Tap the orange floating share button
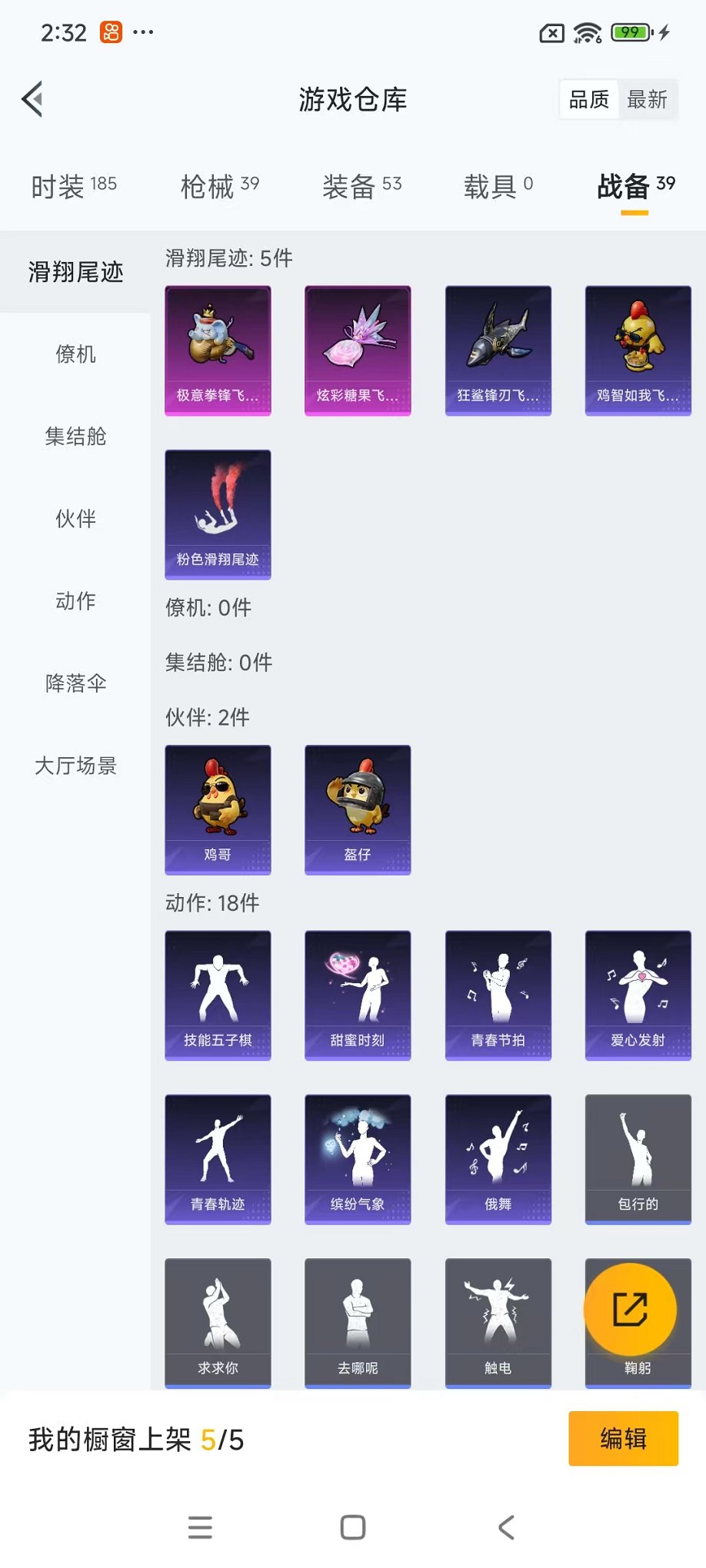Viewport: 706px width, 1568px height. click(630, 1310)
